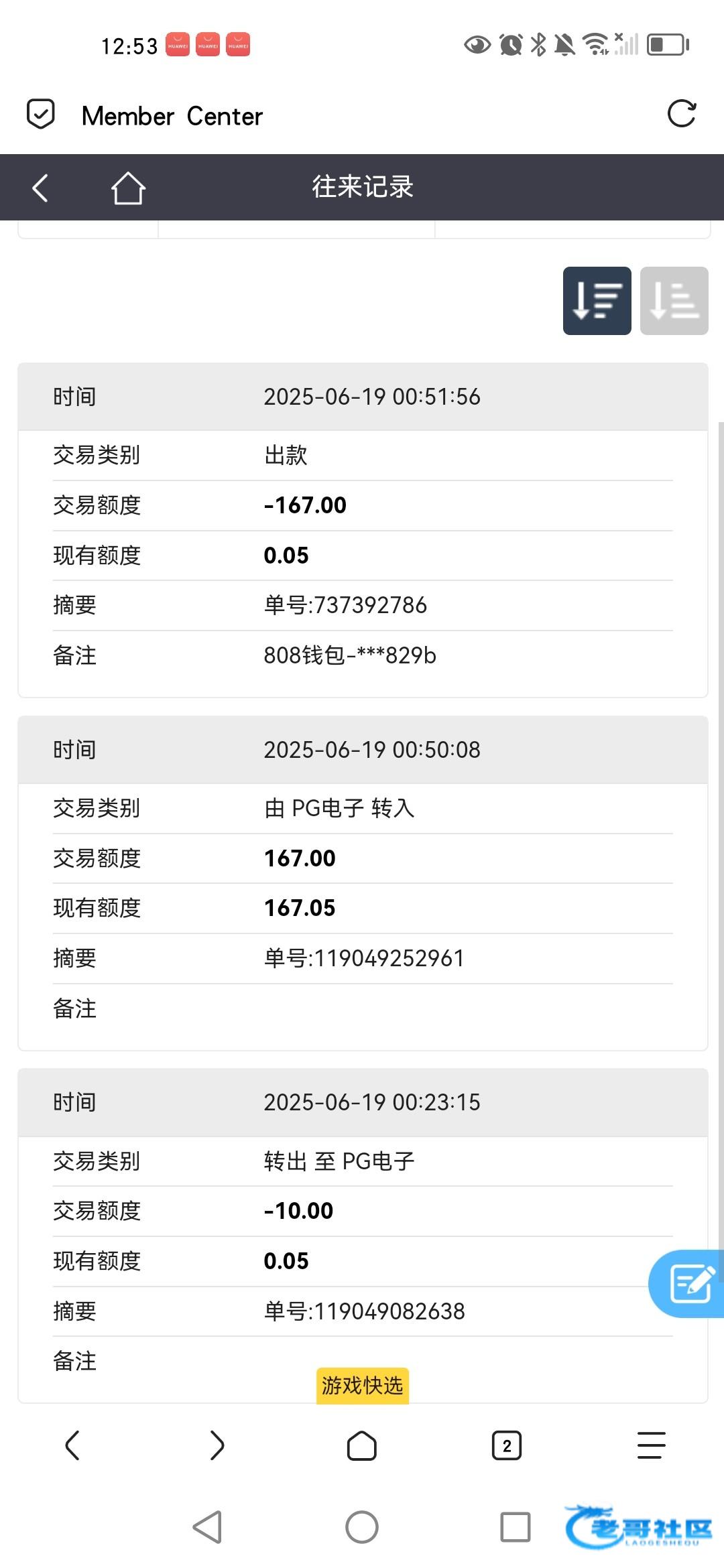This screenshot has height=1568, width=724.
Task: Open the browser hamburger menu
Action: pos(652,1445)
